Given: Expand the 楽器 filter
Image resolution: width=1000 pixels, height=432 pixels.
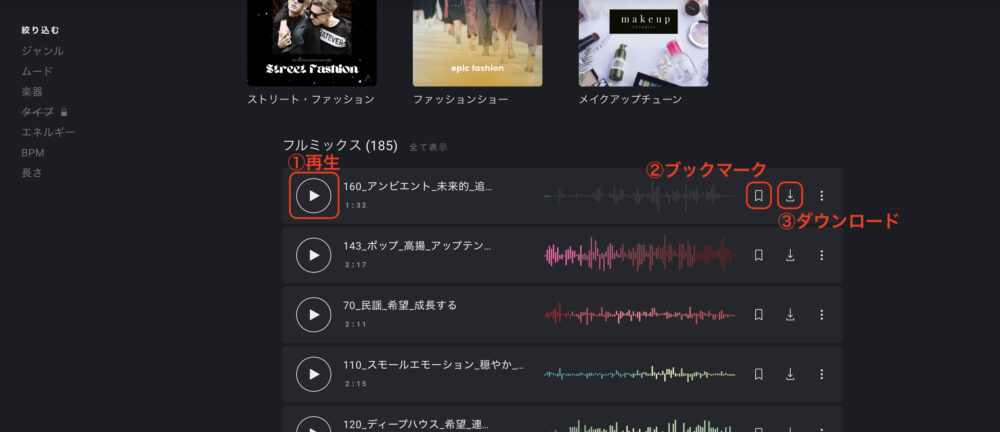Looking at the screenshot, I should click(x=32, y=92).
